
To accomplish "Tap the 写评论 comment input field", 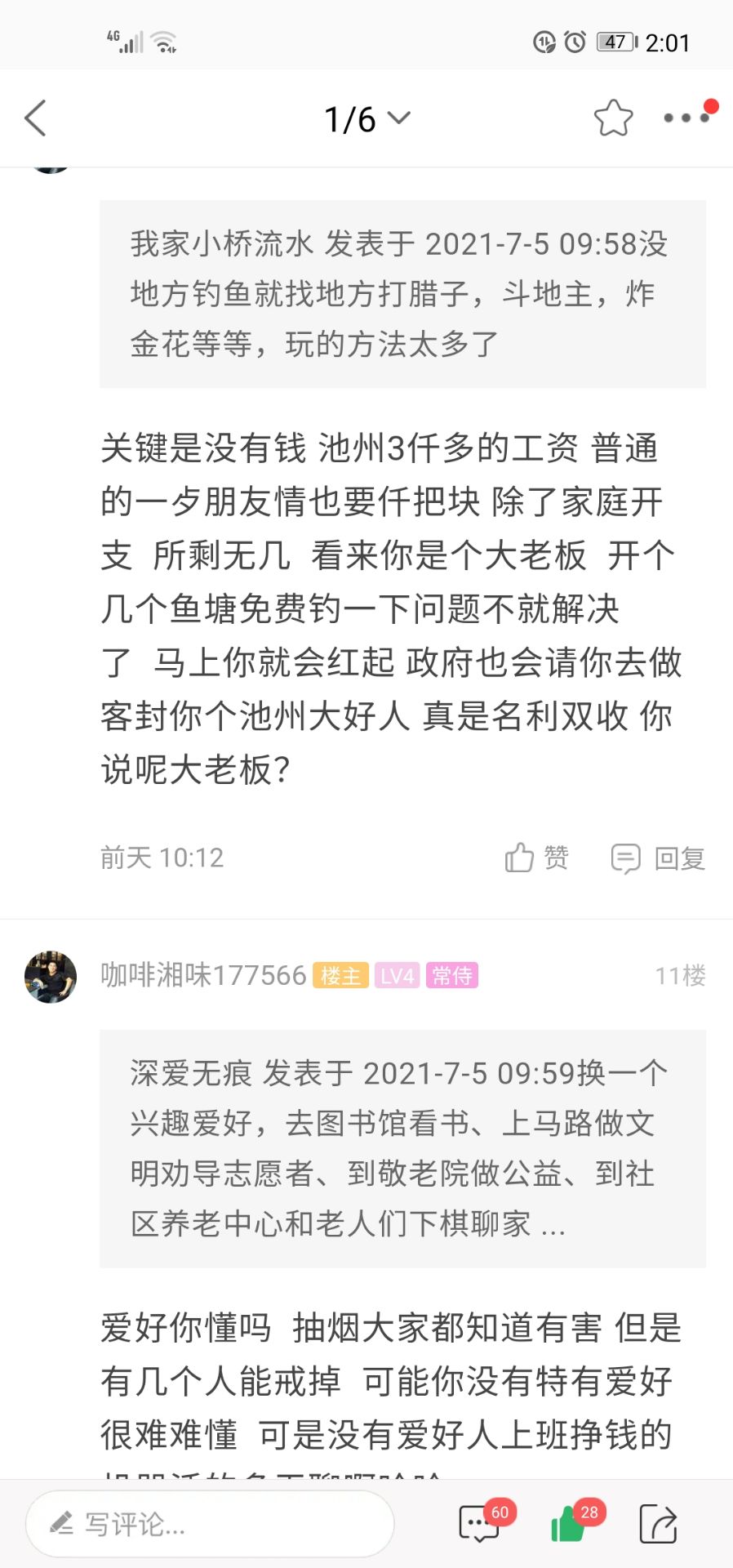I will point(210,1524).
